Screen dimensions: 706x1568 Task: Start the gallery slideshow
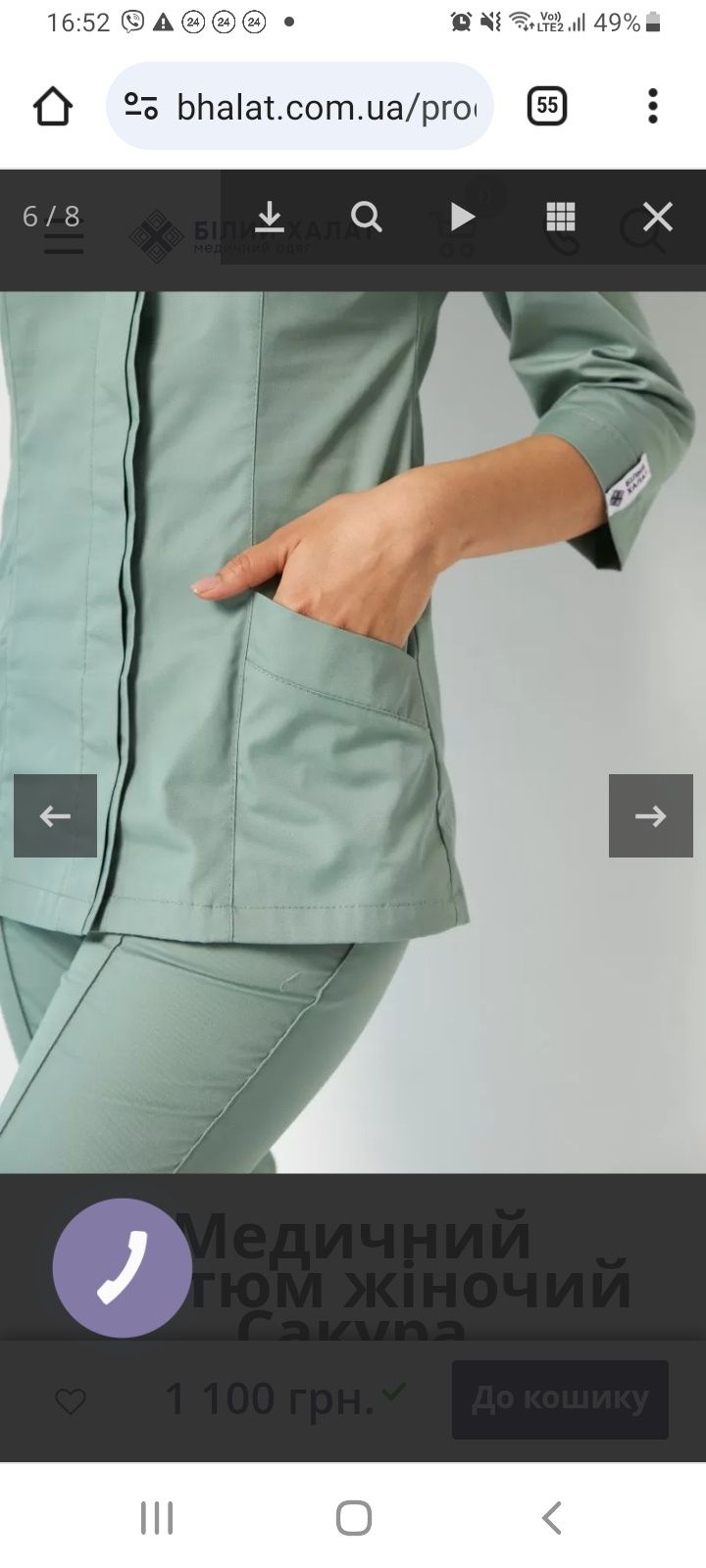pyautogui.click(x=462, y=217)
